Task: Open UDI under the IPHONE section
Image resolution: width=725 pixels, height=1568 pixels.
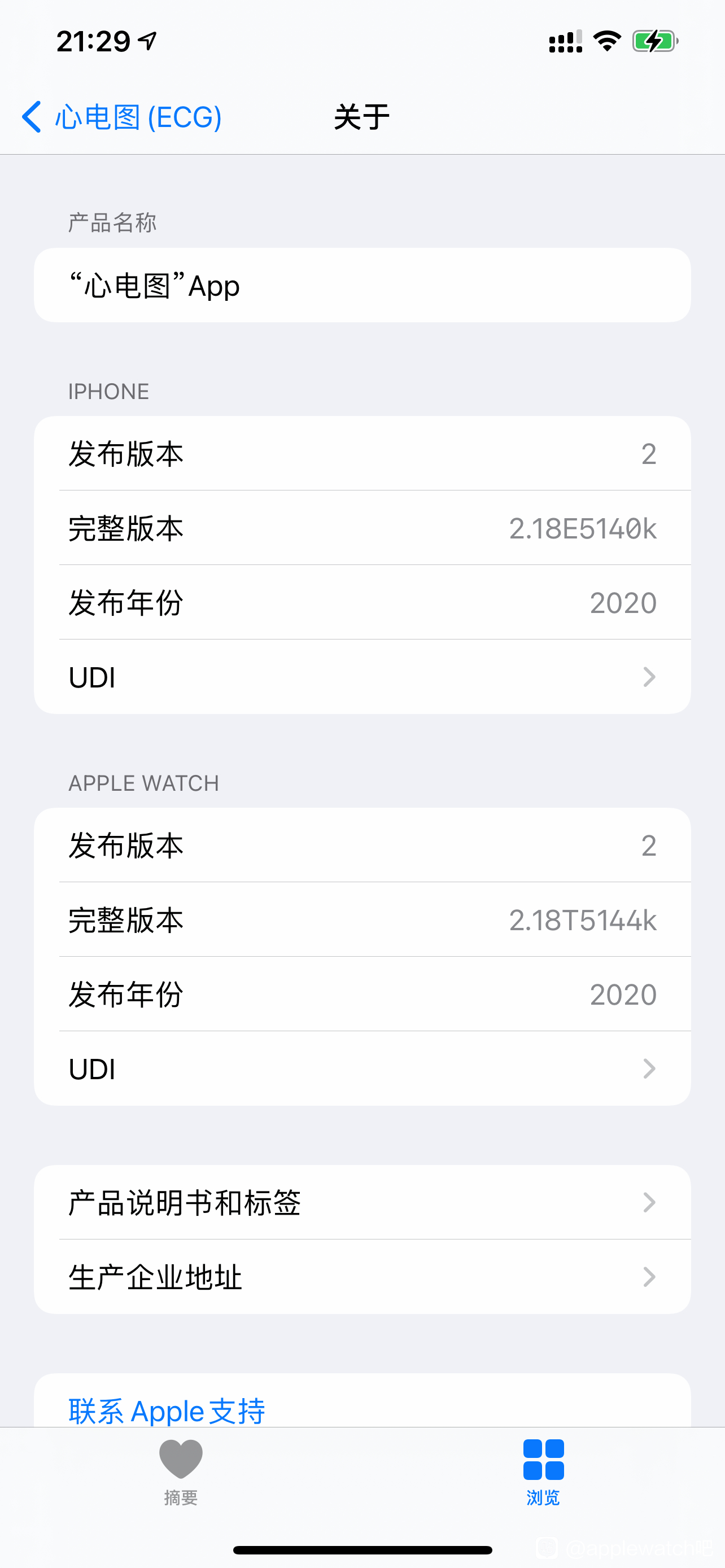Action: pos(362,677)
